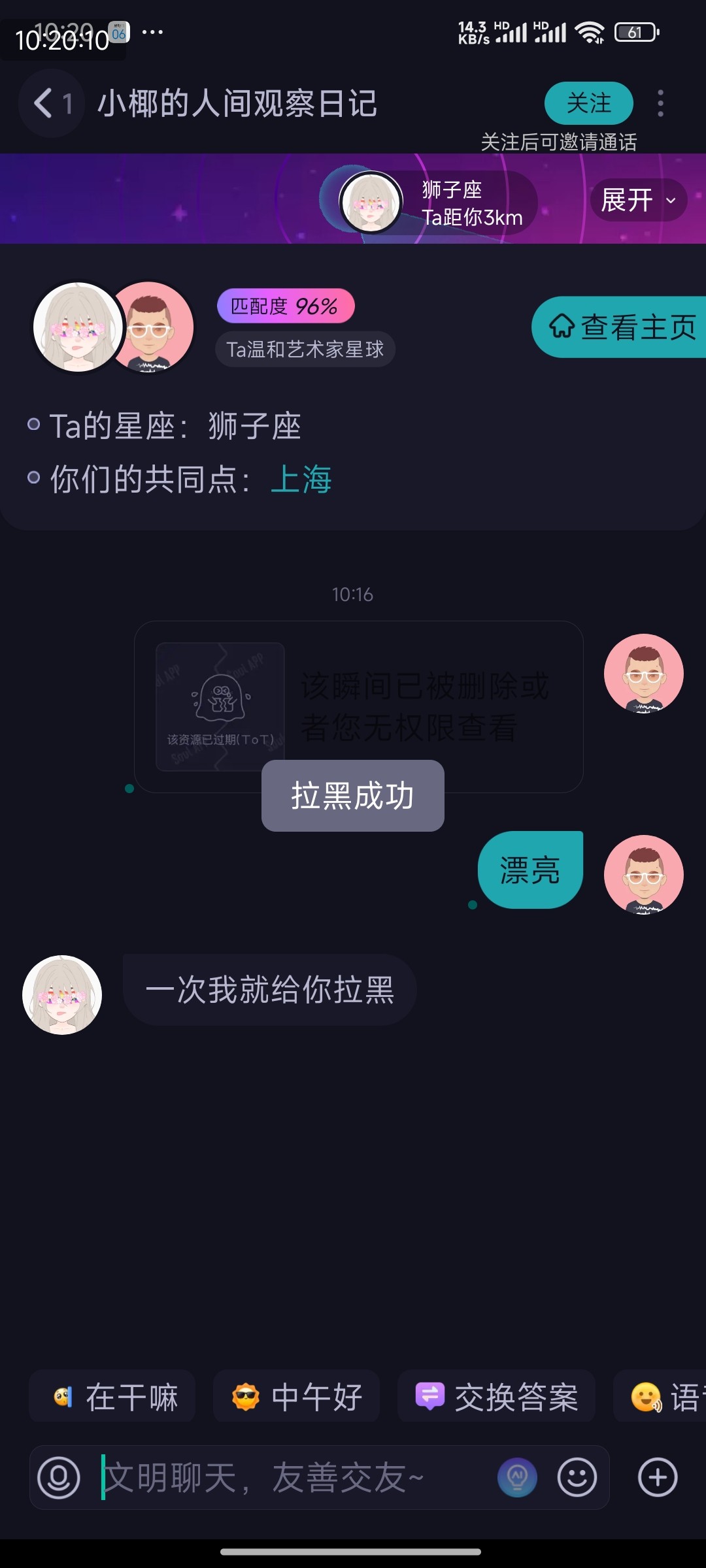Tap the 关注 follow button
The image size is (706, 1568).
pos(588,103)
